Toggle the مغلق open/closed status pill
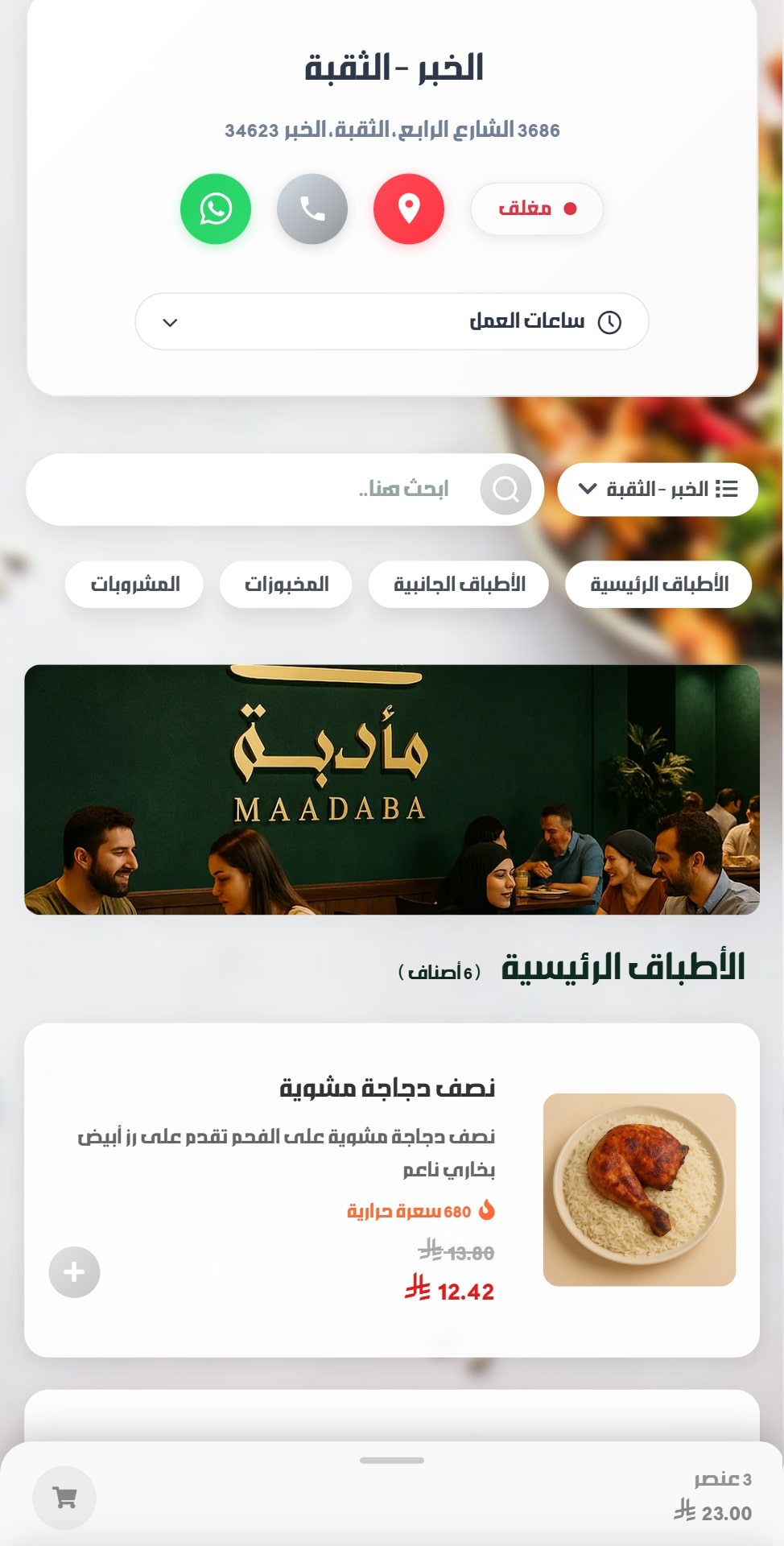 tap(536, 209)
